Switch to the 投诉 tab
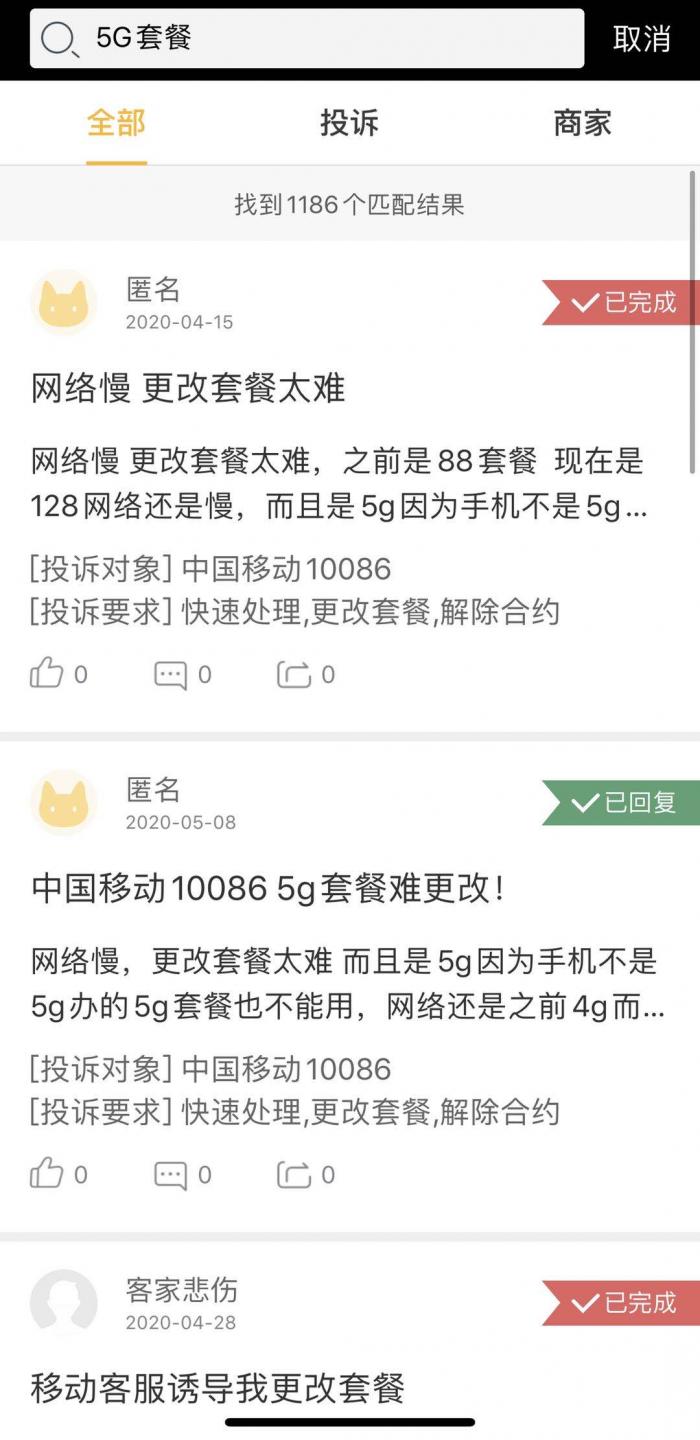The image size is (700, 1440). click(349, 123)
